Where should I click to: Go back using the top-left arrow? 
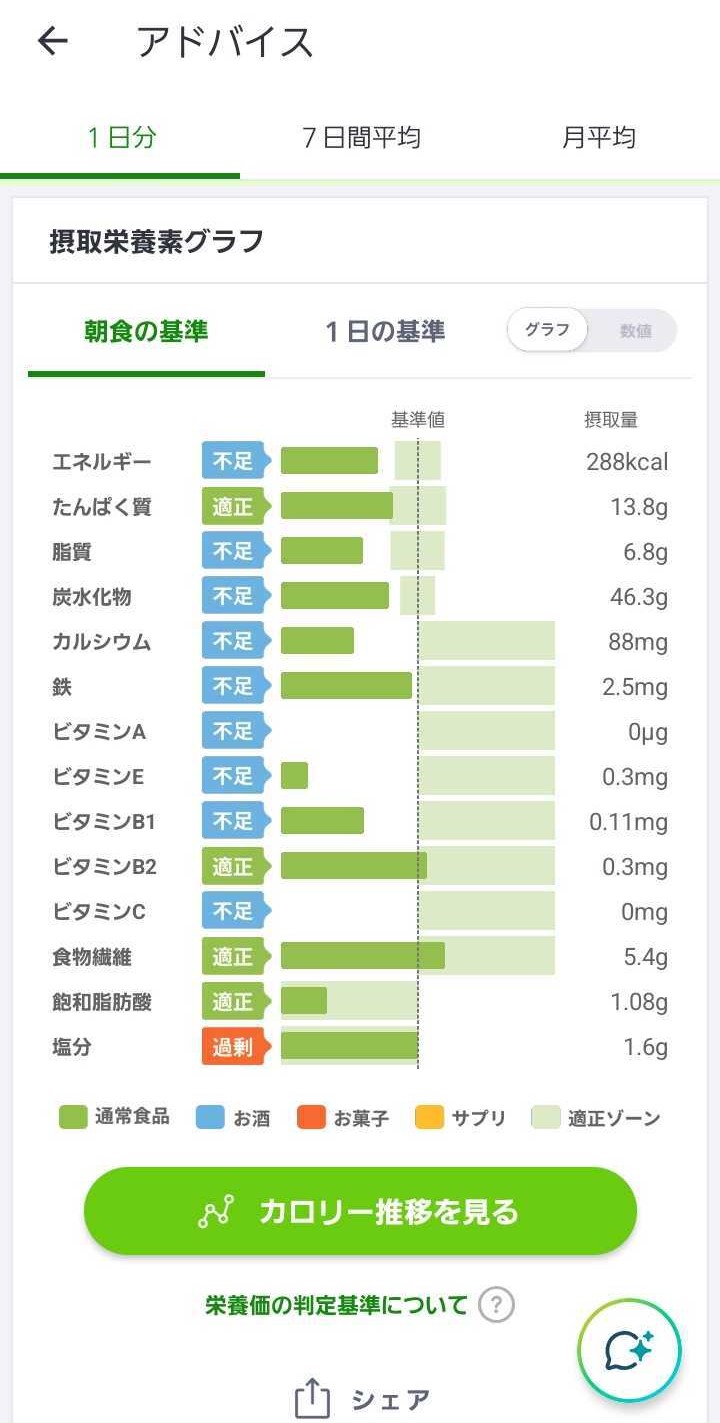52,42
